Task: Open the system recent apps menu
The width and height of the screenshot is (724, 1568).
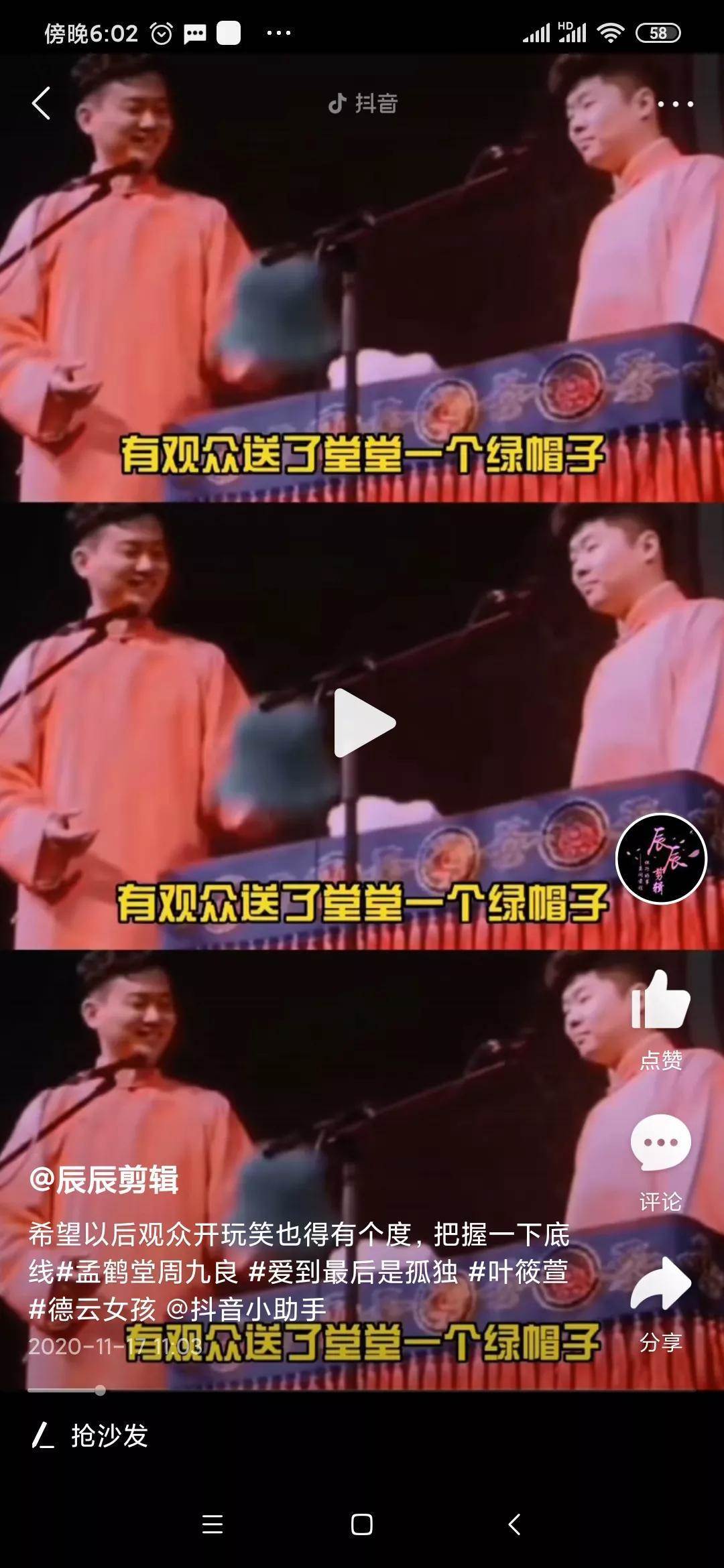Action: pyautogui.click(x=212, y=1524)
